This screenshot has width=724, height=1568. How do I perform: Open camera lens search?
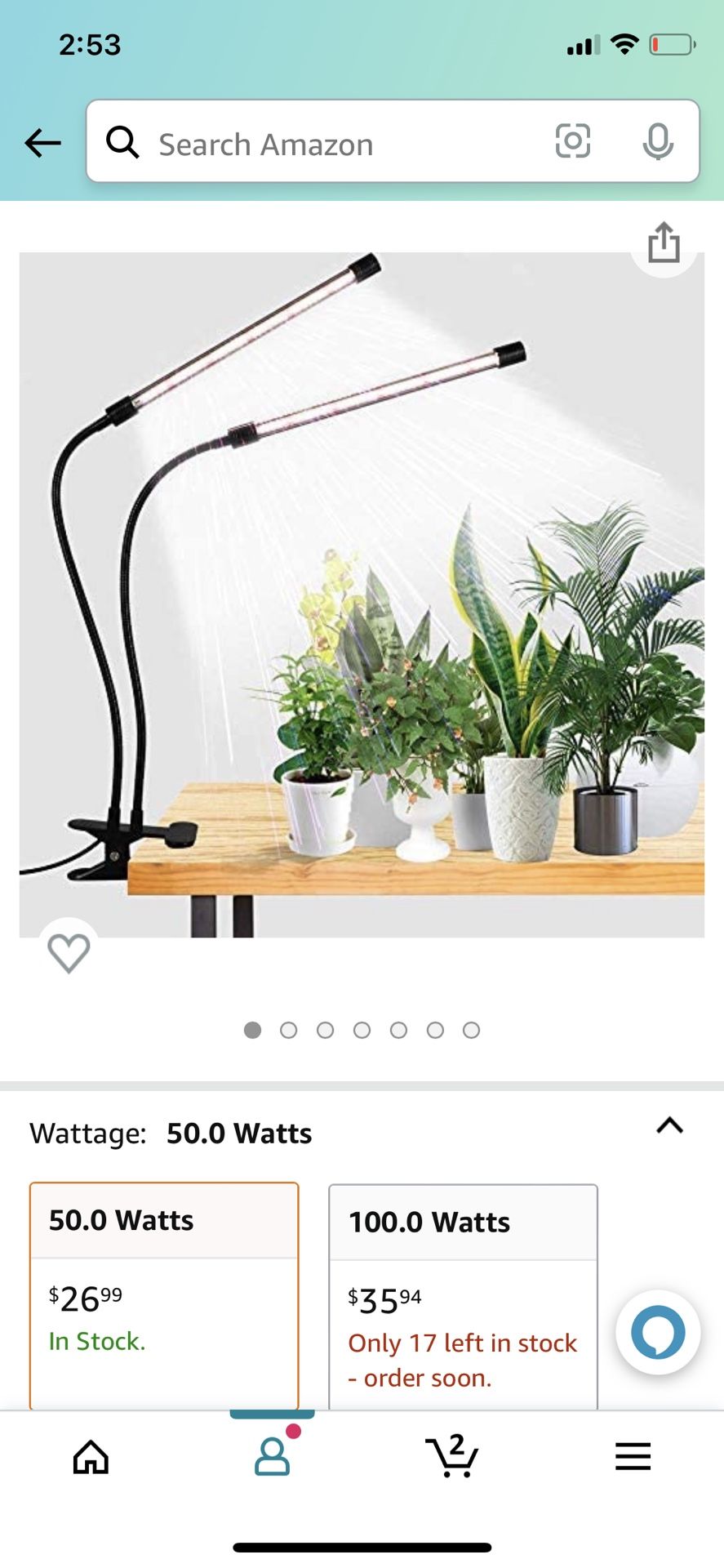[572, 141]
